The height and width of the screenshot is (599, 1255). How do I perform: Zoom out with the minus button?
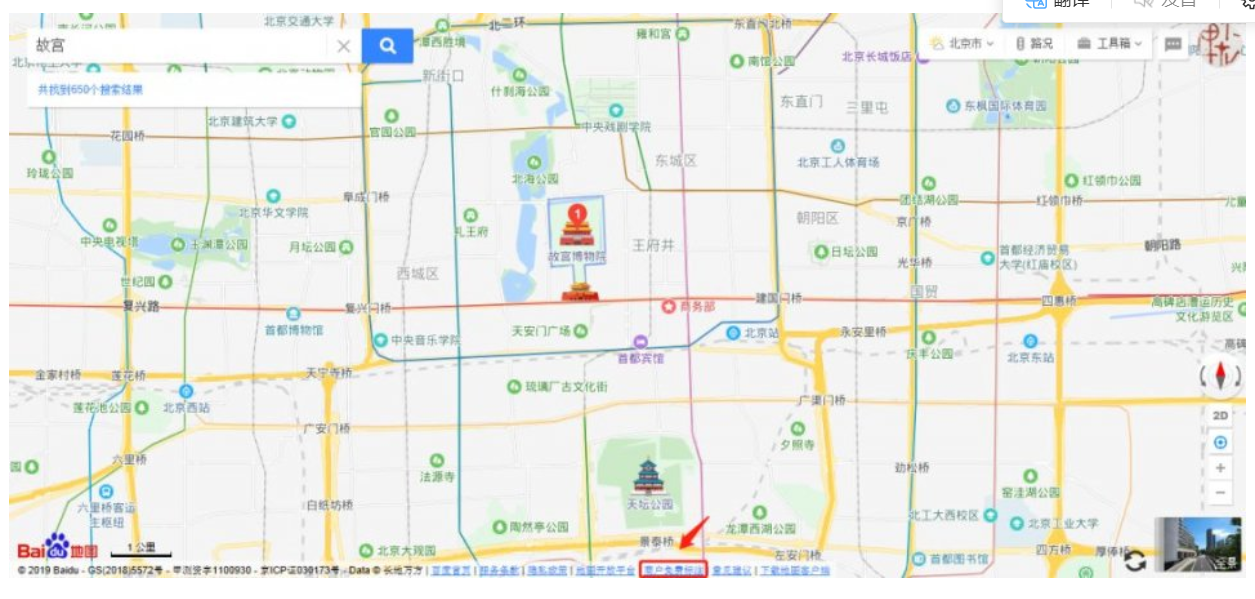(1220, 493)
